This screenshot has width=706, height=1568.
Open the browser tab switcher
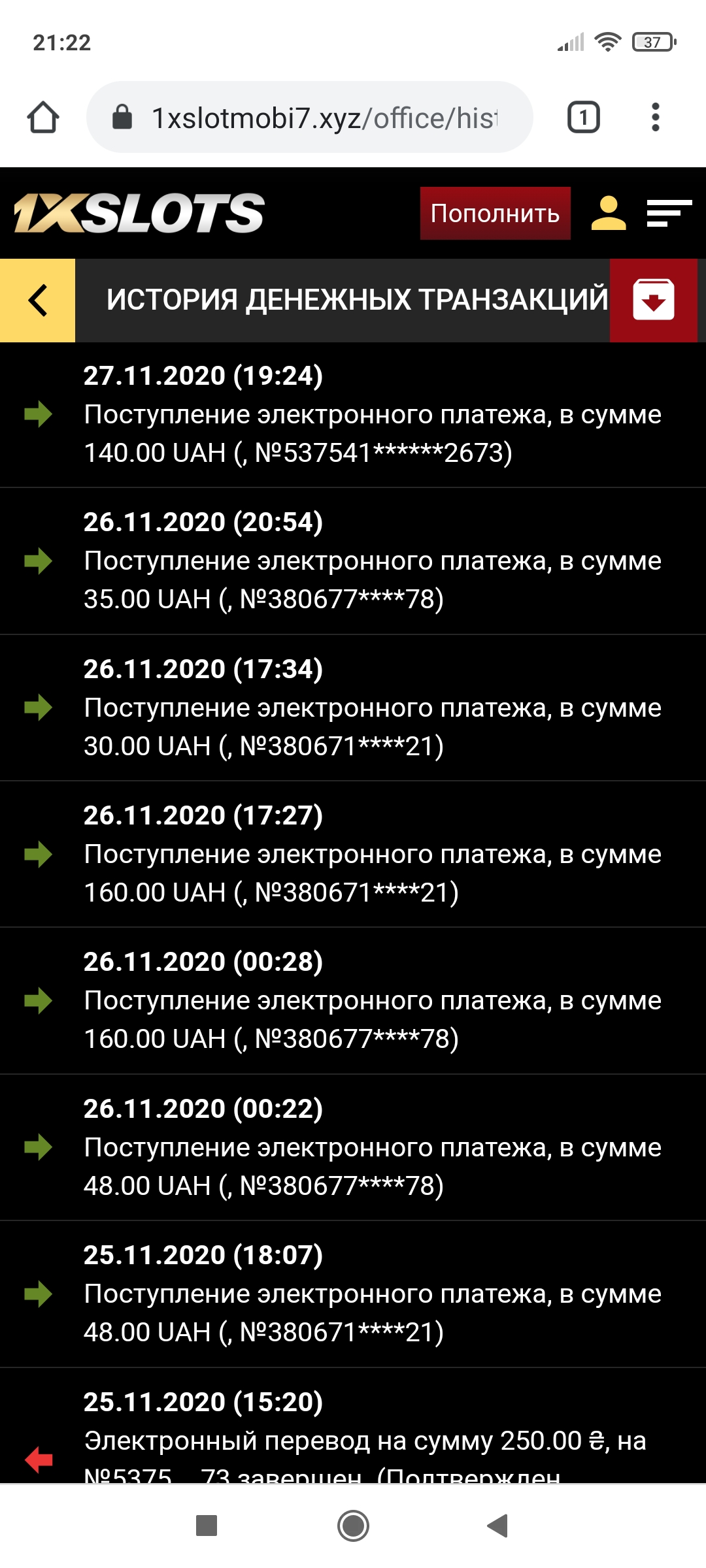coord(583,118)
